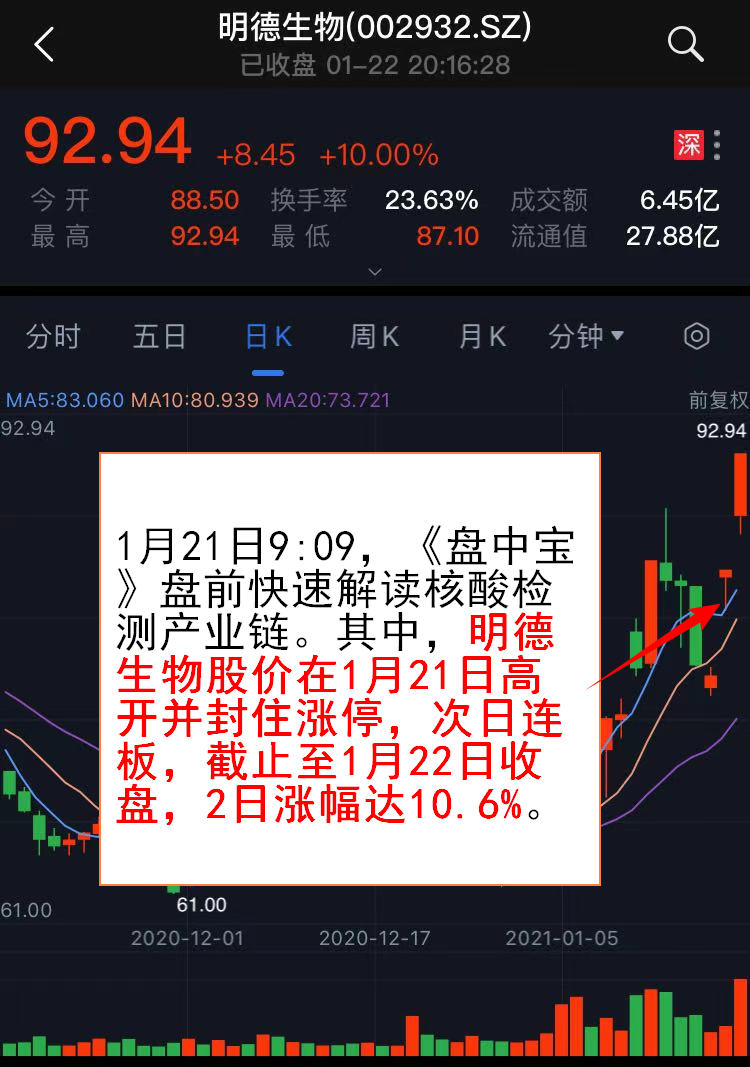Expand more quote details chevron
This screenshot has width=750, height=1067.
pos(375,271)
